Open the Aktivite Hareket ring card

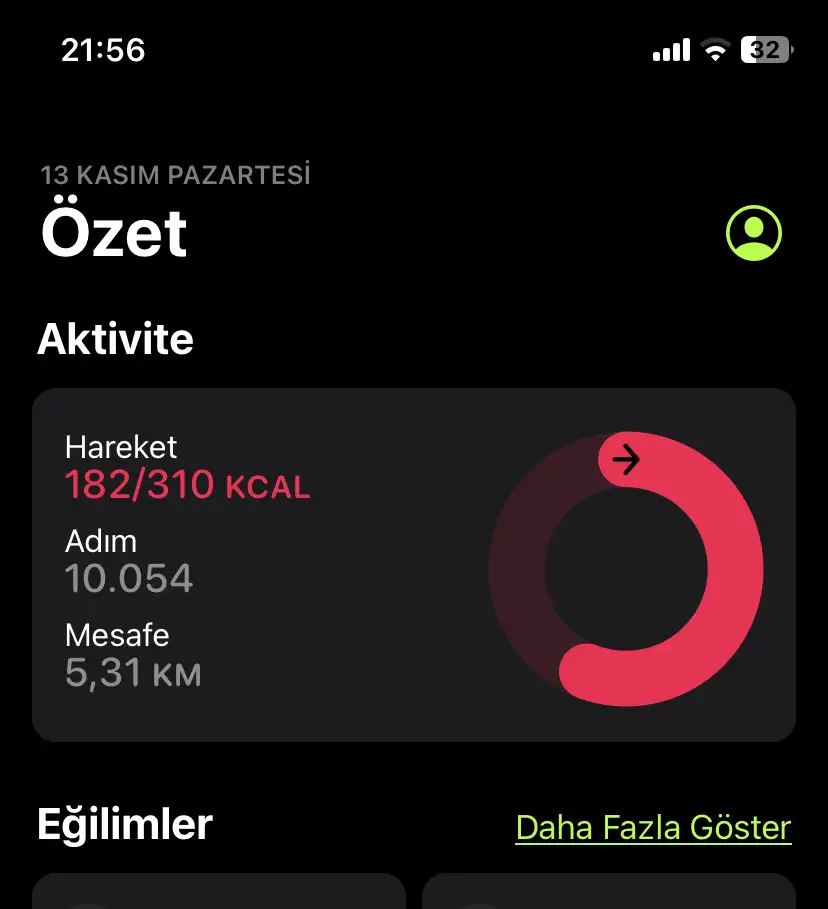click(x=414, y=565)
